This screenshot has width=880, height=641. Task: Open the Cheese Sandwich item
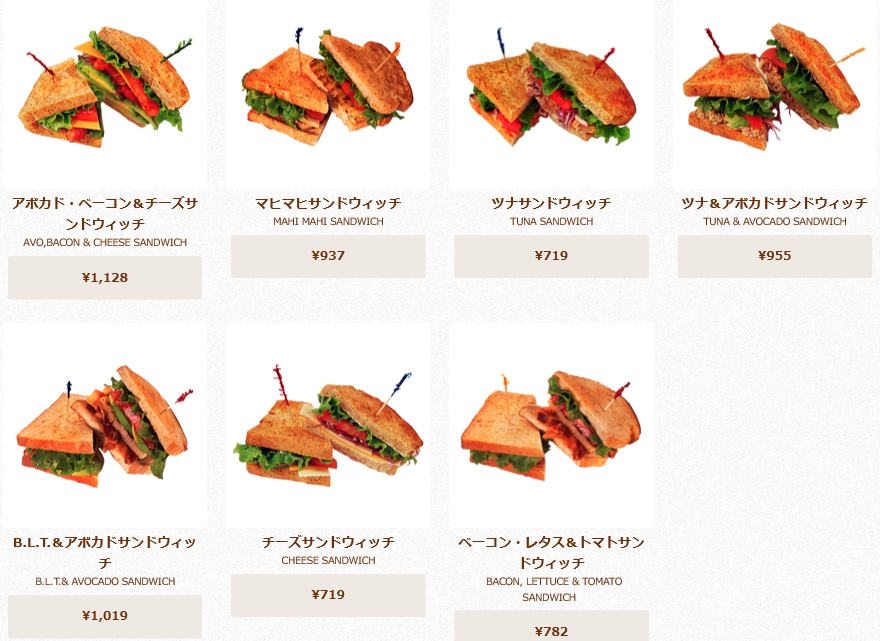coord(328,425)
